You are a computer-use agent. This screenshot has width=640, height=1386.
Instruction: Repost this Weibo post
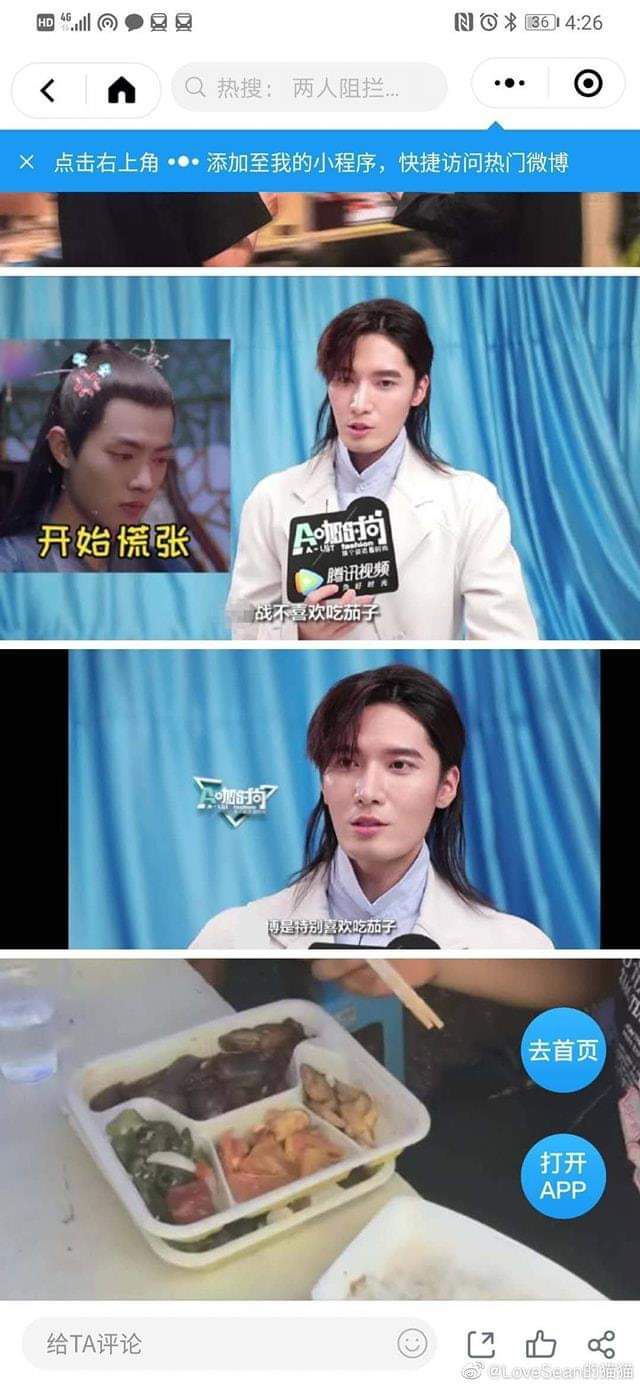pos(481,1344)
